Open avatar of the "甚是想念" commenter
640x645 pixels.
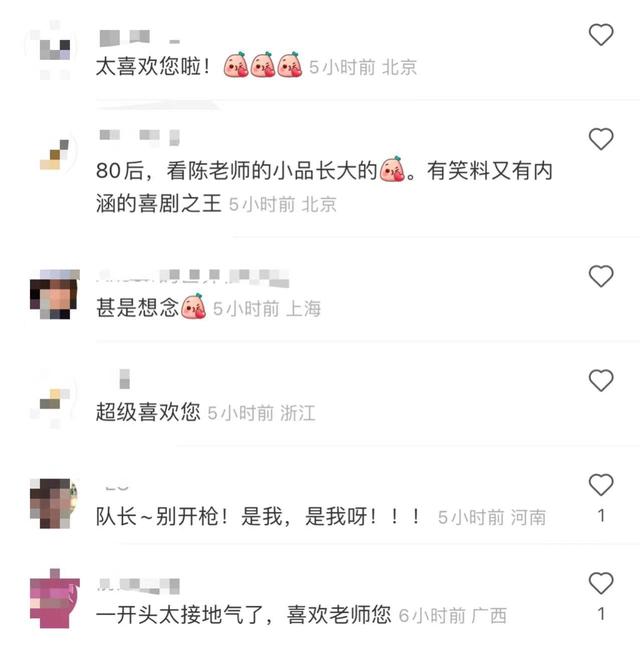click(52, 295)
